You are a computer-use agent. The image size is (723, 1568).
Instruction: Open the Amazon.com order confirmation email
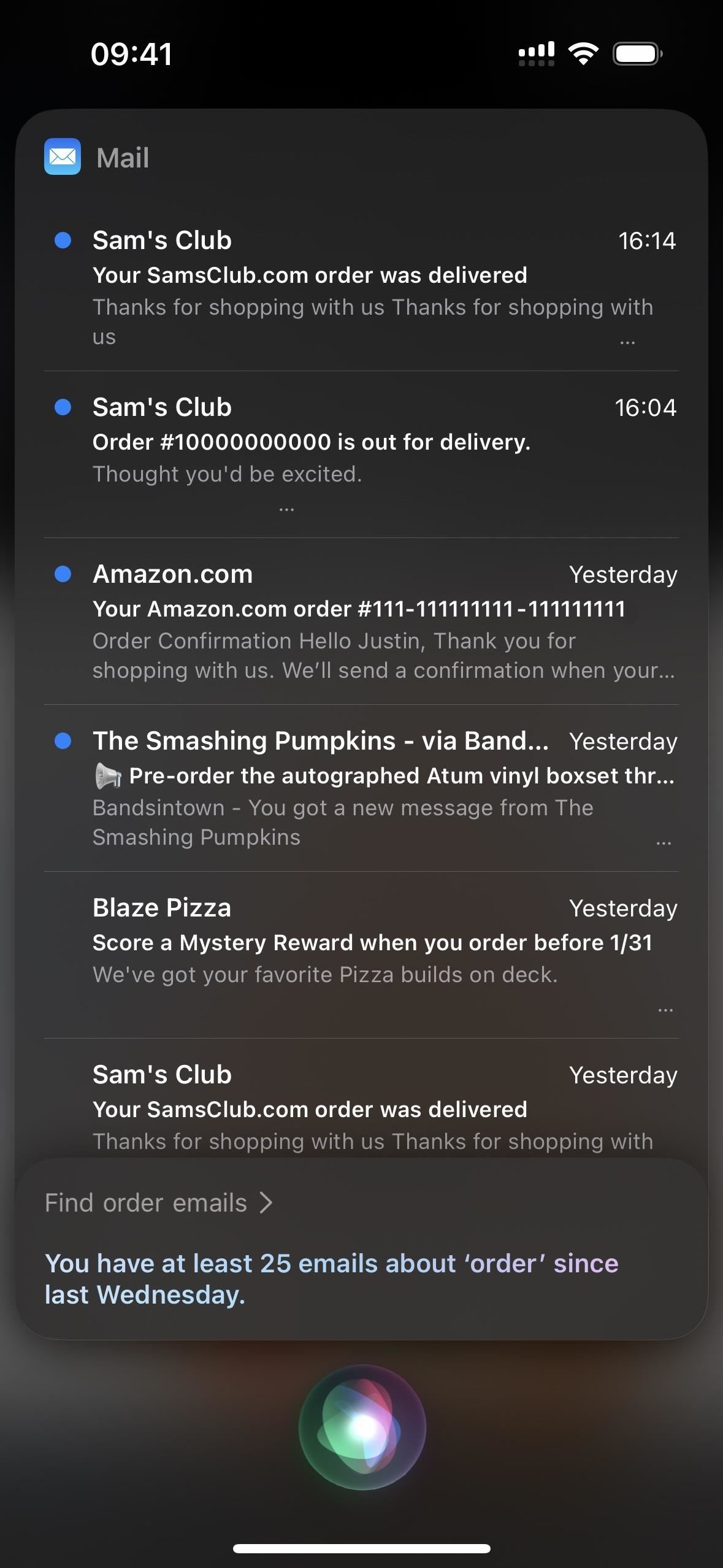362,621
